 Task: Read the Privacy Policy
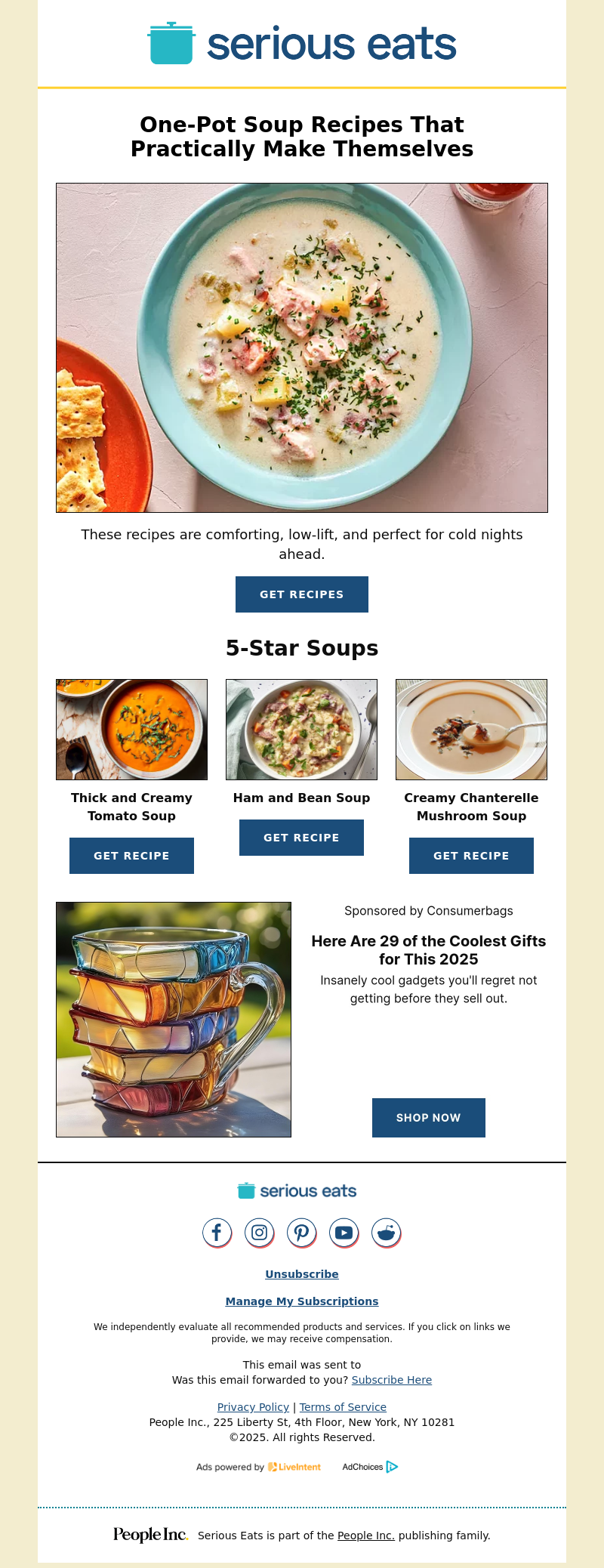tap(253, 1407)
